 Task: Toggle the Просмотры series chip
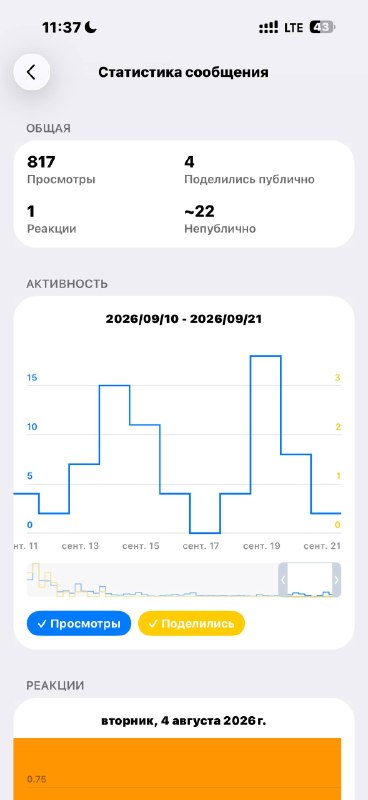(x=79, y=623)
